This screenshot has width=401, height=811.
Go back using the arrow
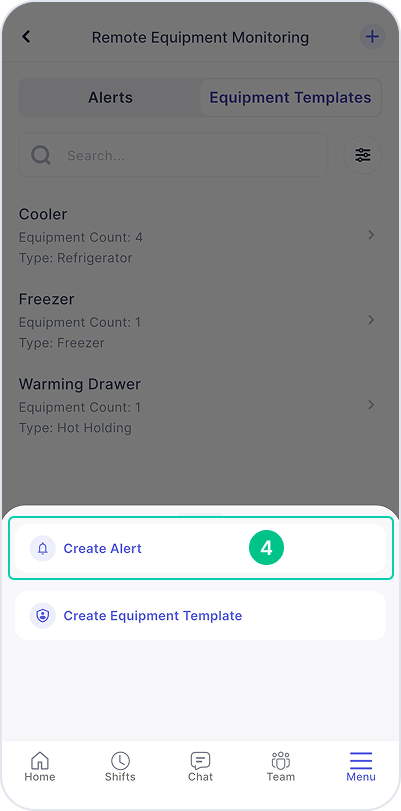click(26, 37)
